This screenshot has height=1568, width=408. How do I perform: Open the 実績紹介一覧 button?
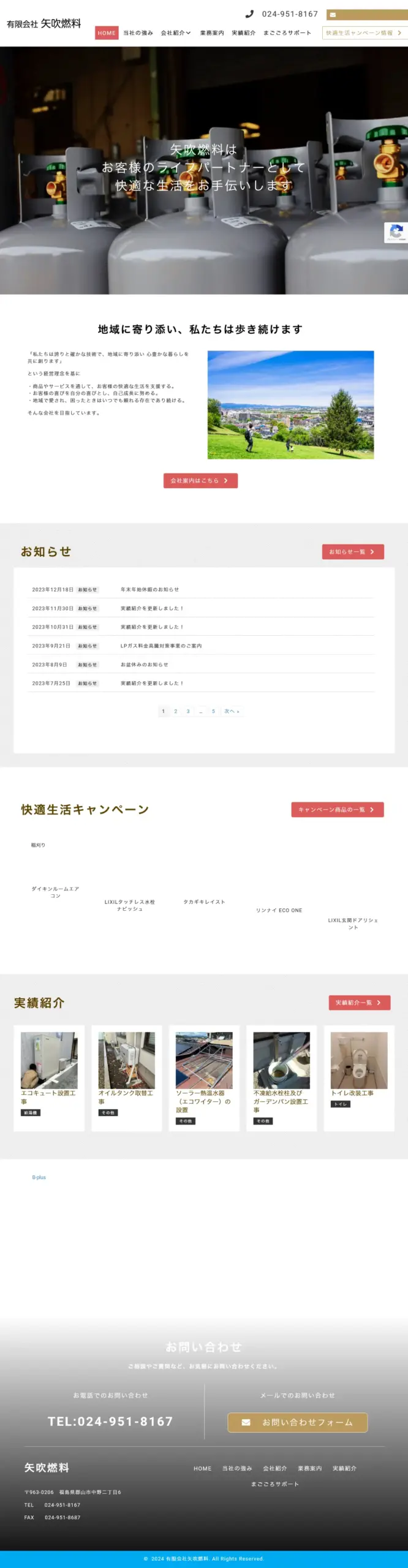359,1003
